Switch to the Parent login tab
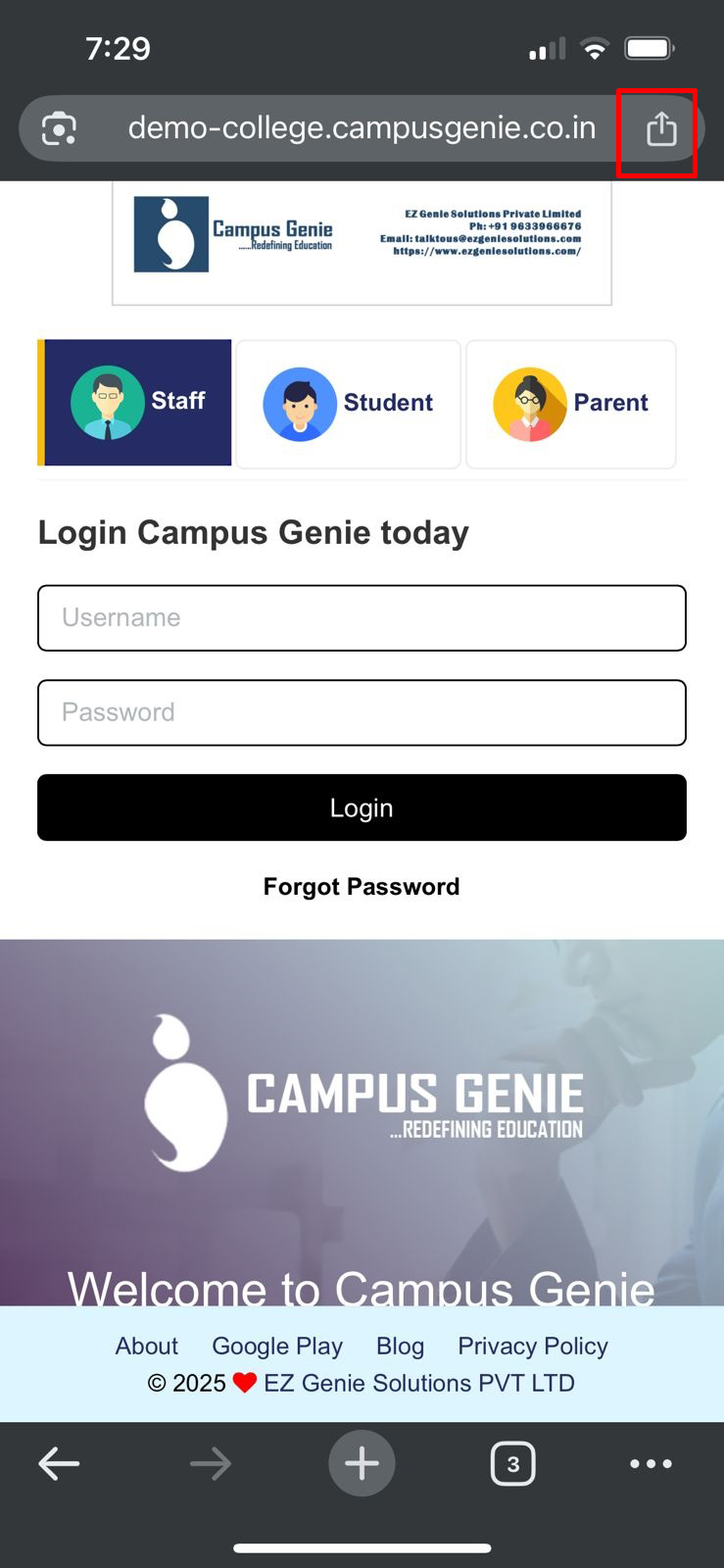 570,403
